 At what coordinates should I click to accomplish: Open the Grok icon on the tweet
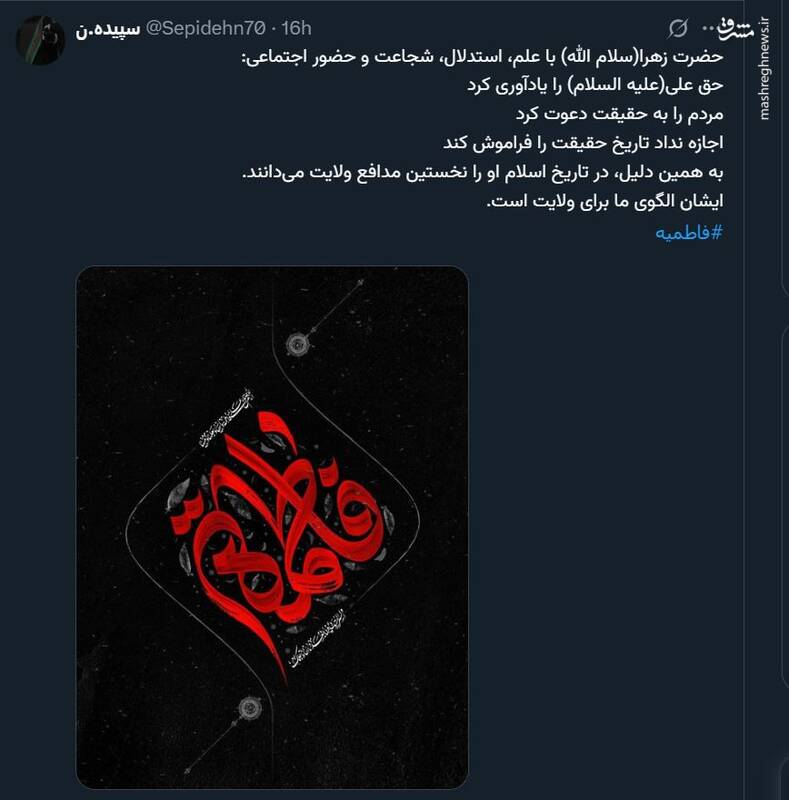point(677,27)
